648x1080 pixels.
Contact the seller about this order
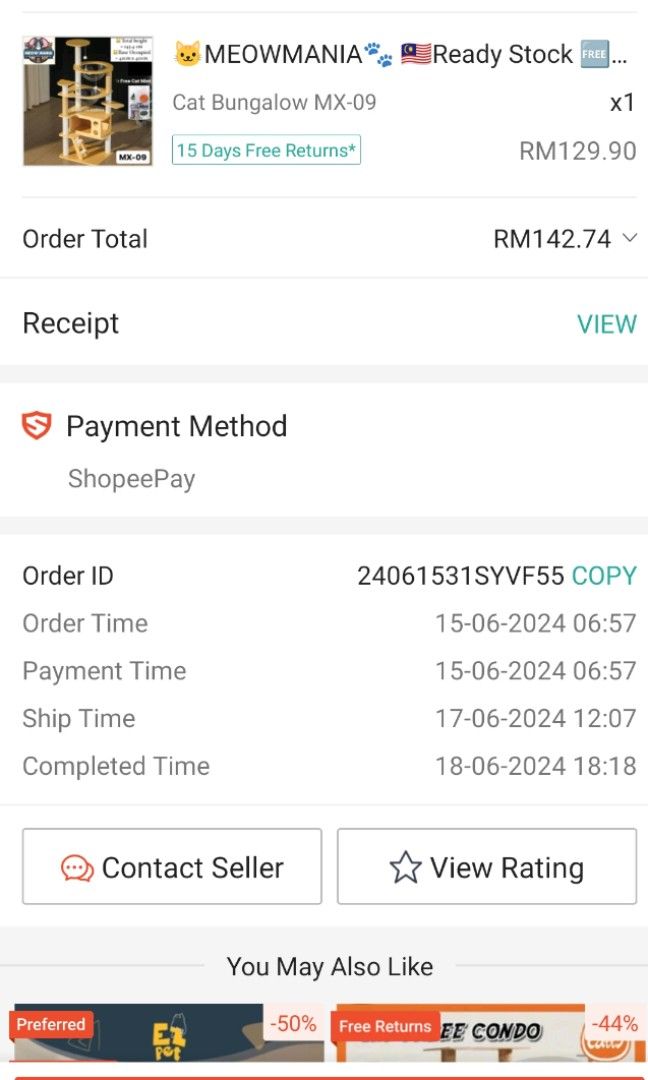coord(172,867)
